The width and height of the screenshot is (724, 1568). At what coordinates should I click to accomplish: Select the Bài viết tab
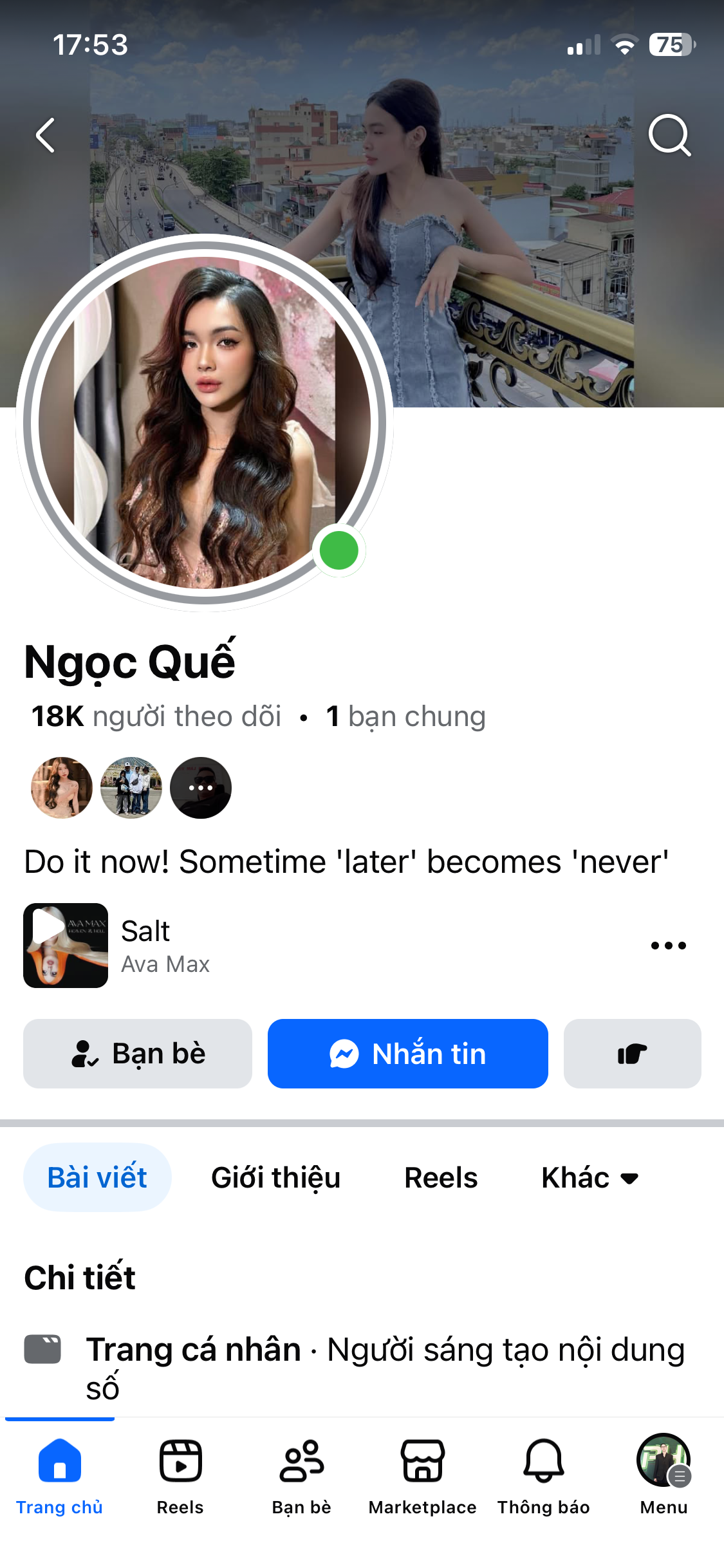coord(97,1177)
